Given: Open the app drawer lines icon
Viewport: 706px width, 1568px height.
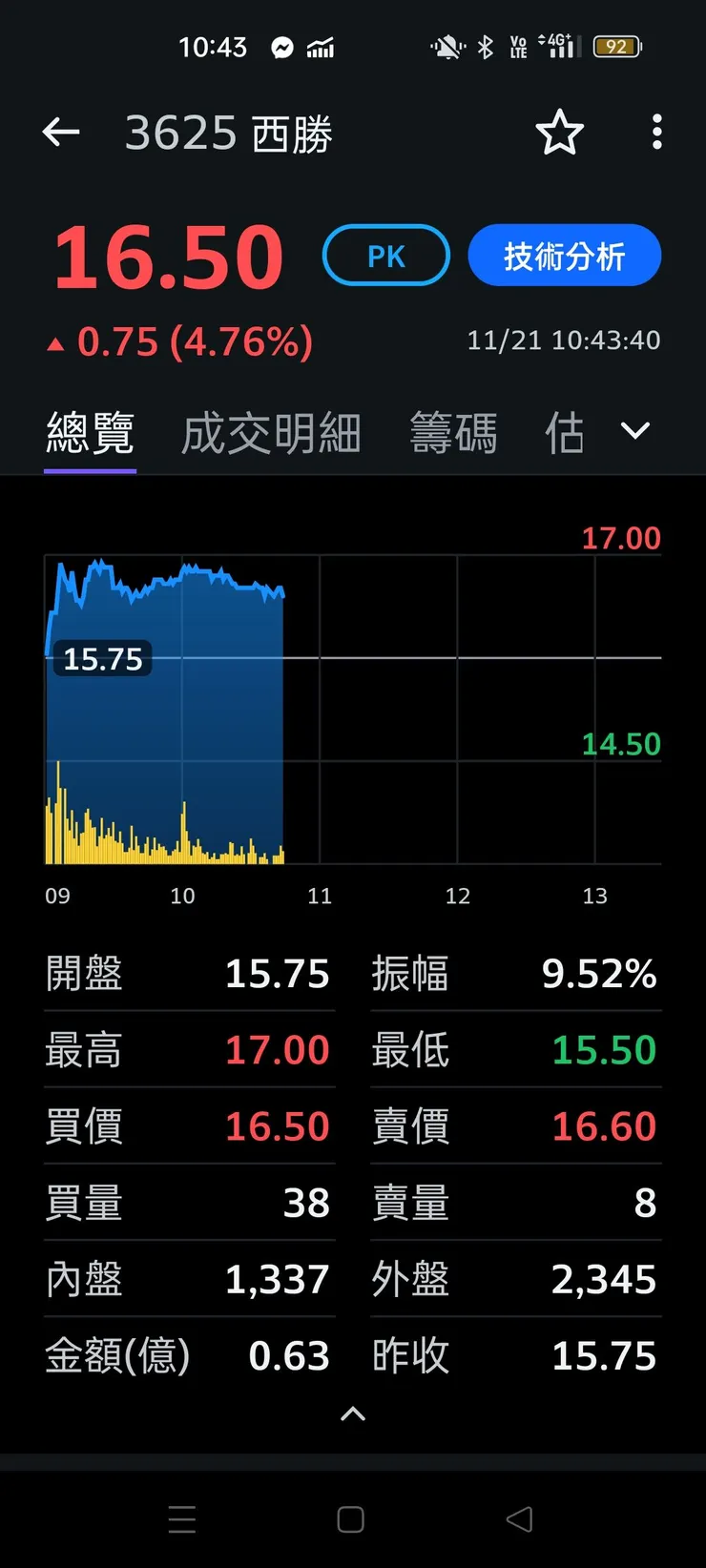Looking at the screenshot, I should point(182,1518).
